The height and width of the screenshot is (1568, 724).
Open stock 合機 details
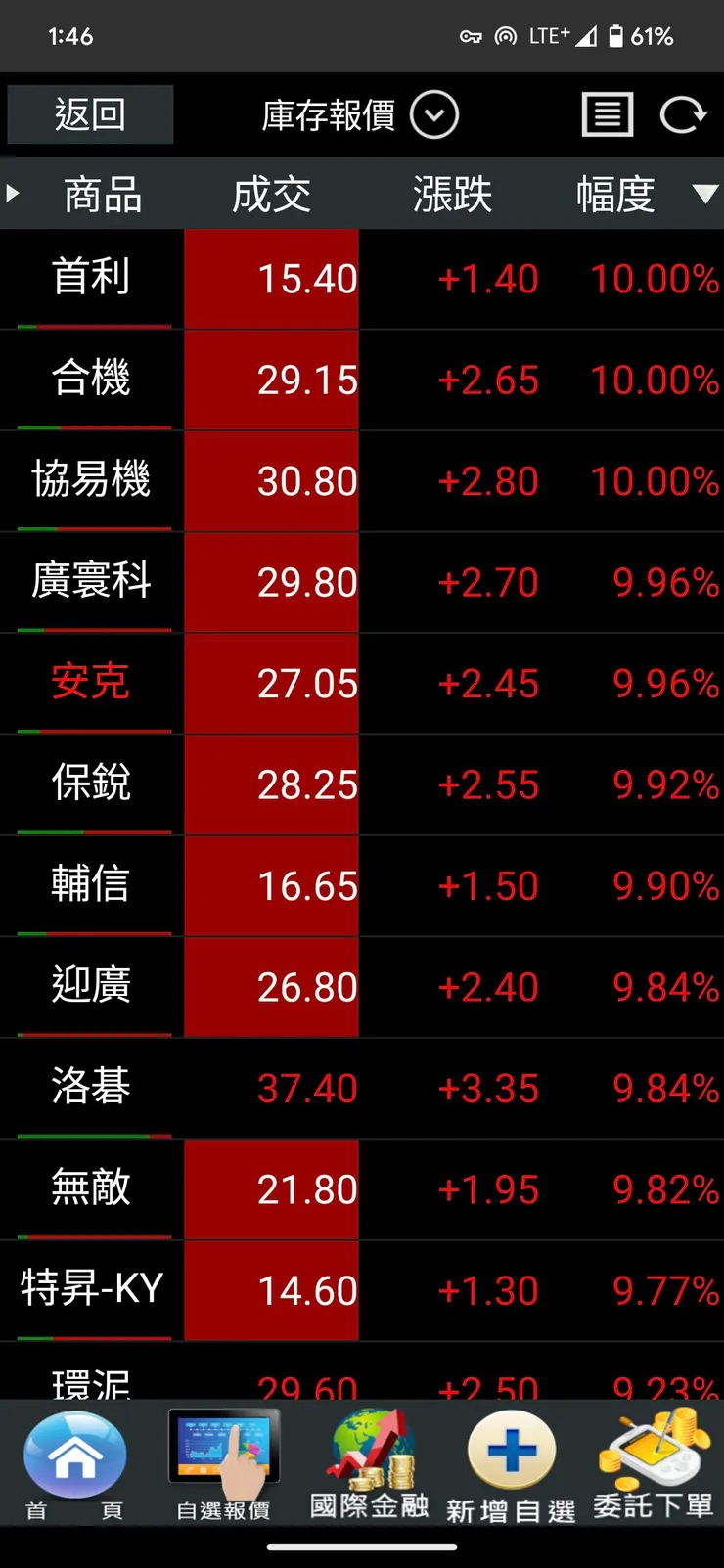91,379
